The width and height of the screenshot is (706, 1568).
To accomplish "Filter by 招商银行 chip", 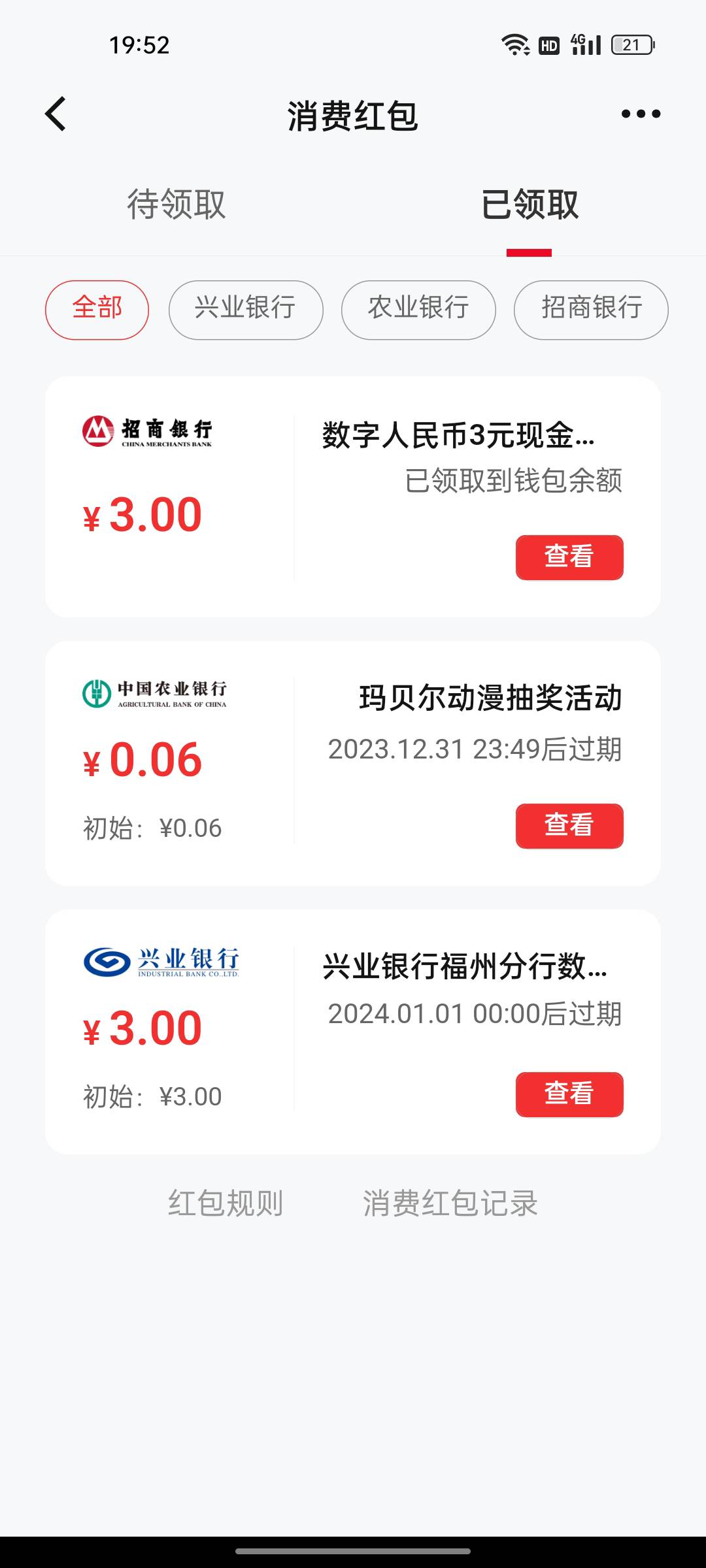I will coord(591,310).
